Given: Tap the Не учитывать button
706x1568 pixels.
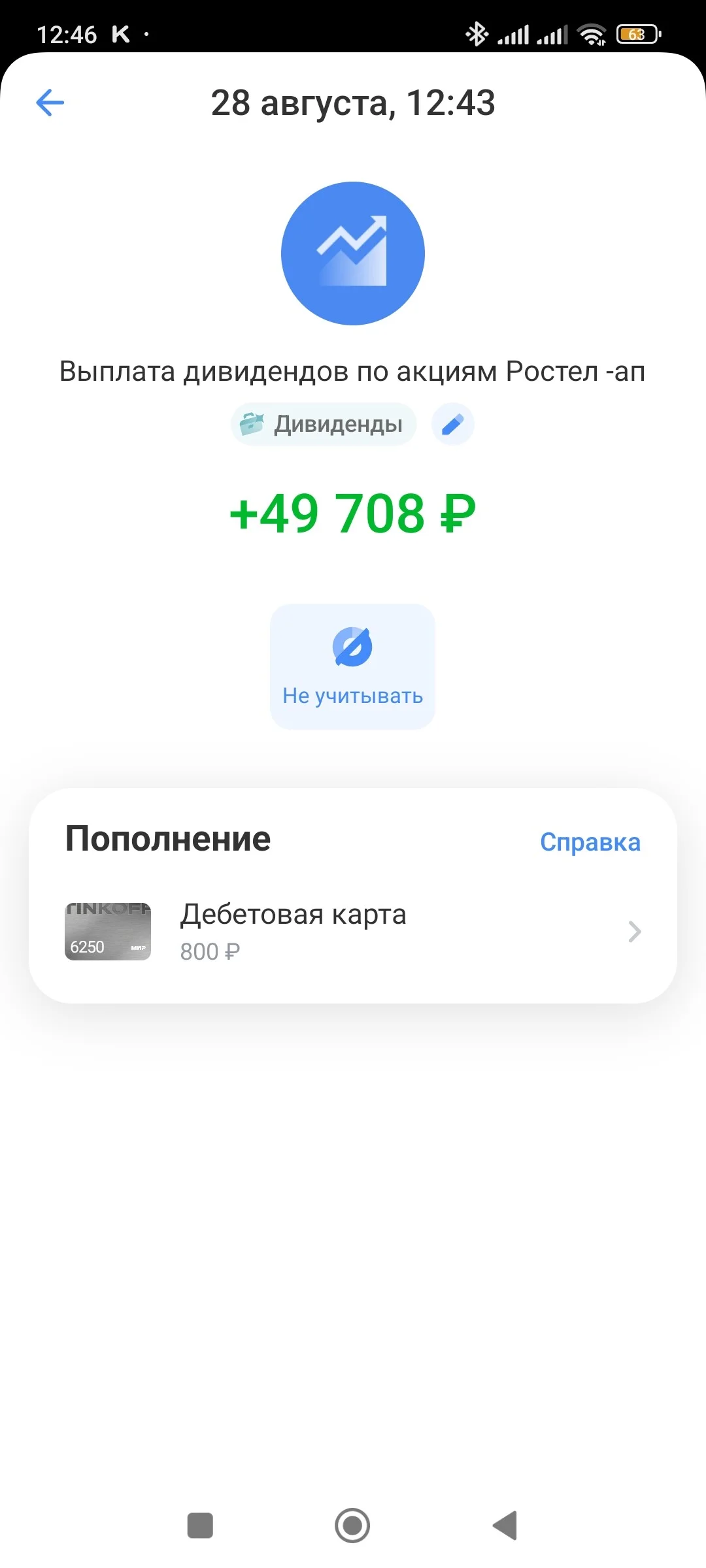Looking at the screenshot, I should pos(352,666).
